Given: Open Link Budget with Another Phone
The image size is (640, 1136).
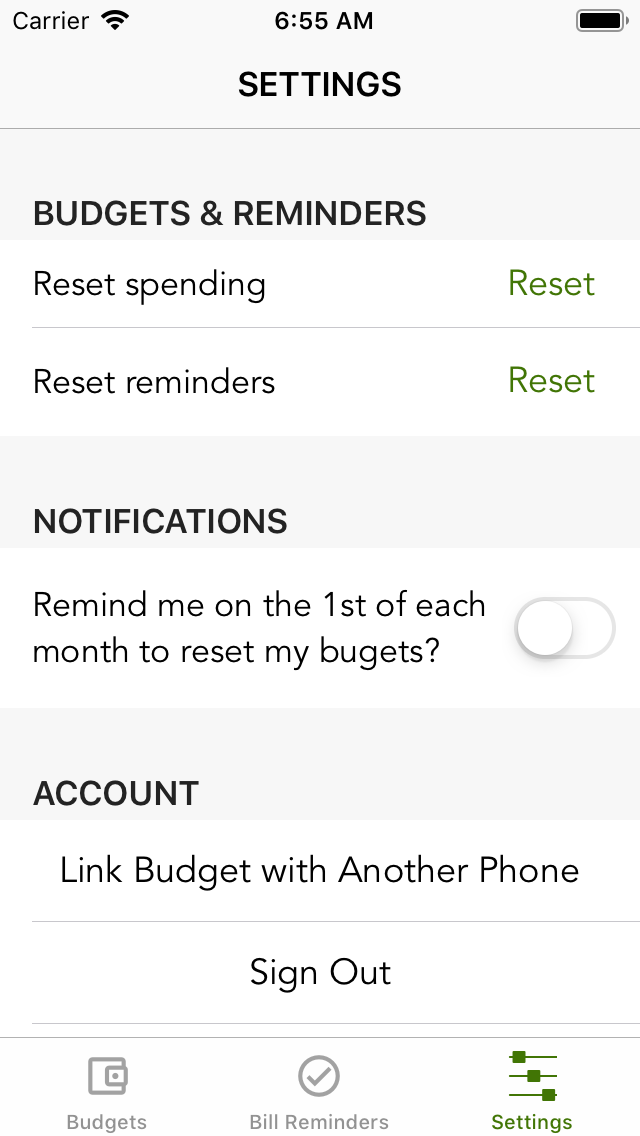Looking at the screenshot, I should [320, 870].
